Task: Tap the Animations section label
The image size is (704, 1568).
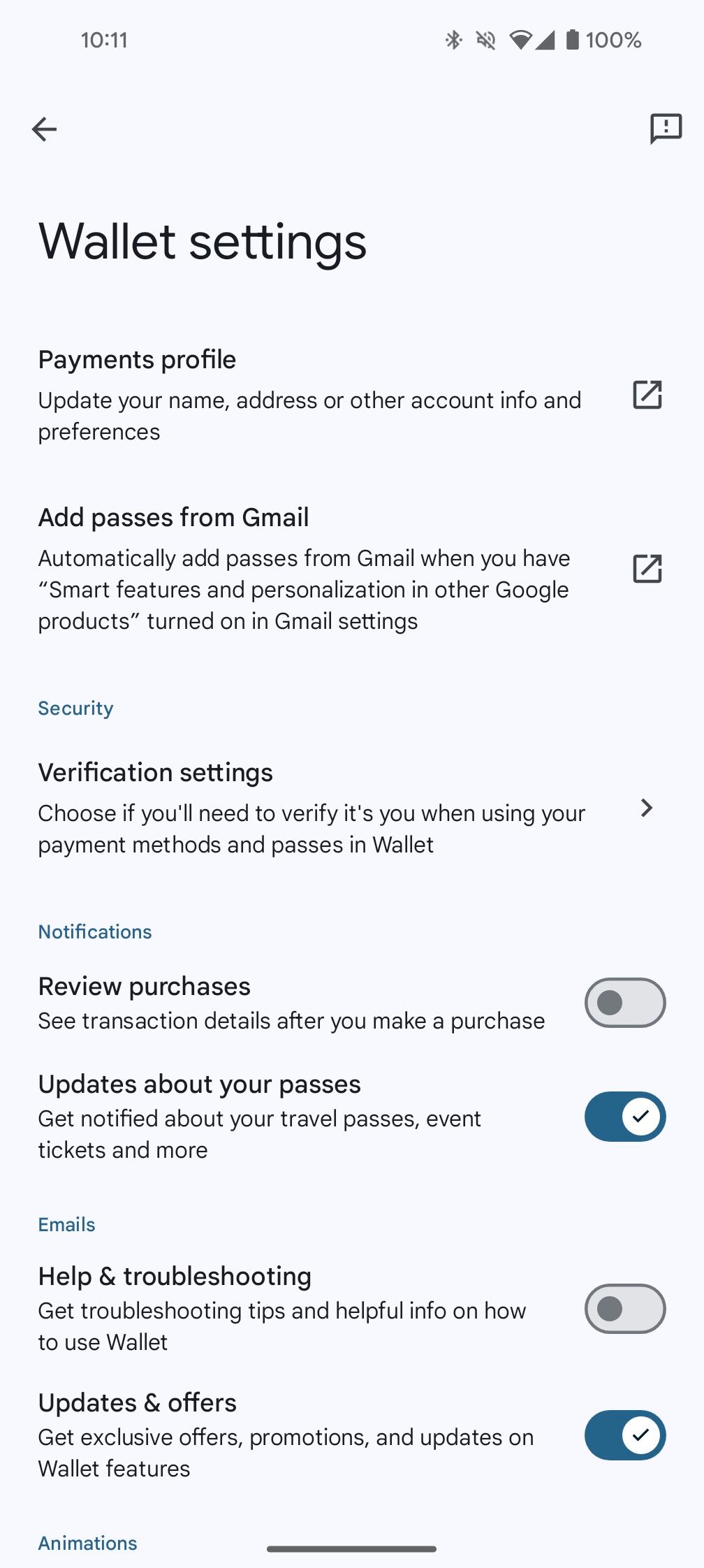Action: click(87, 1543)
